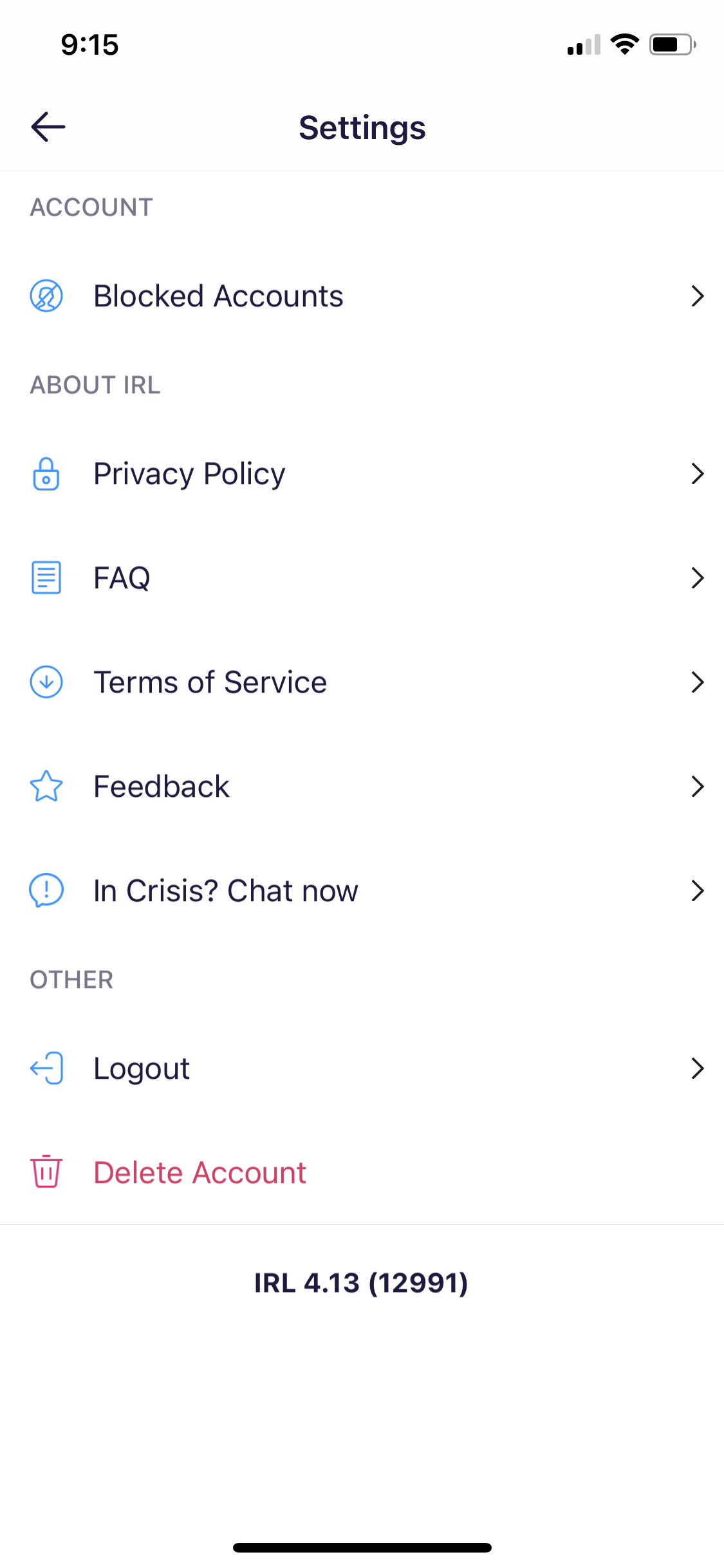This screenshot has height=1568, width=724.
Task: Open Feedback using the right chevron
Action: coord(698,787)
